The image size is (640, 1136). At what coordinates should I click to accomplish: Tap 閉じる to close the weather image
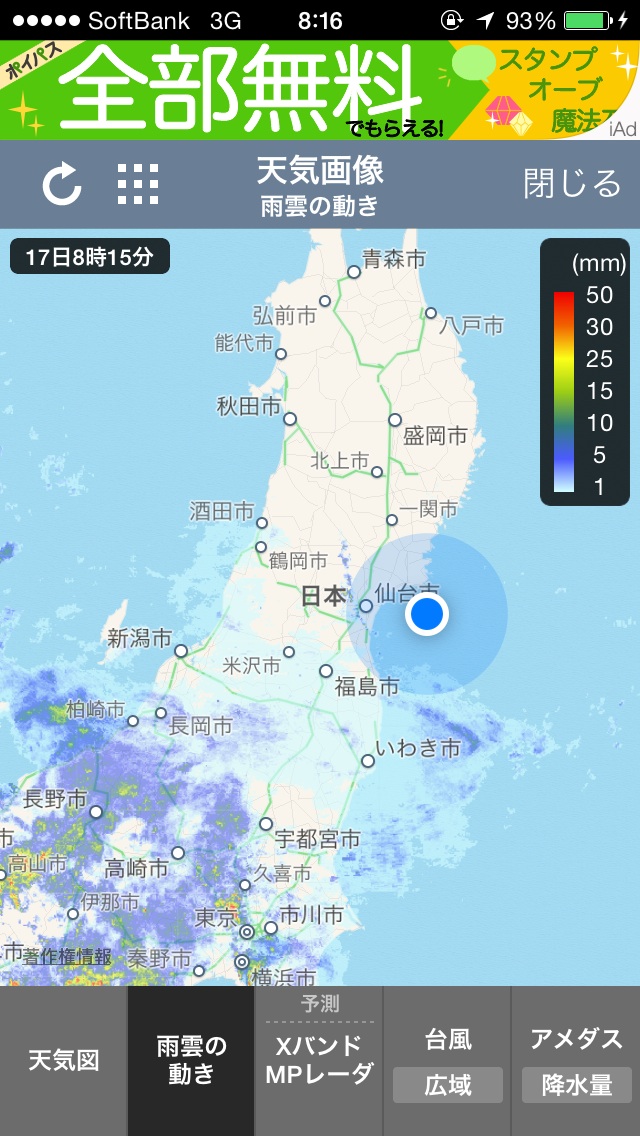pos(572,184)
